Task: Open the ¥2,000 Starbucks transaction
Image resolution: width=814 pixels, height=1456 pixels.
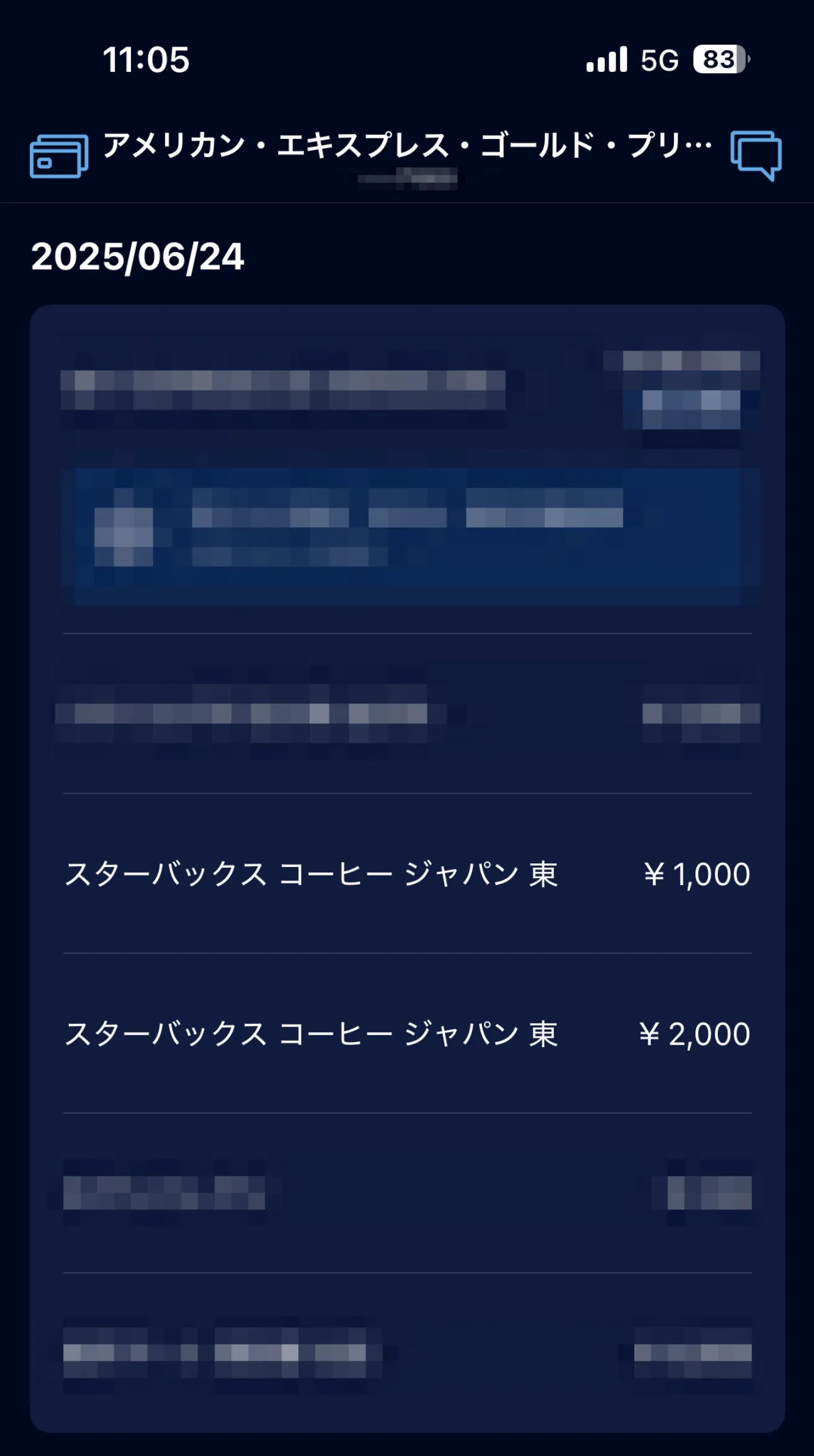Action: pos(407,1034)
